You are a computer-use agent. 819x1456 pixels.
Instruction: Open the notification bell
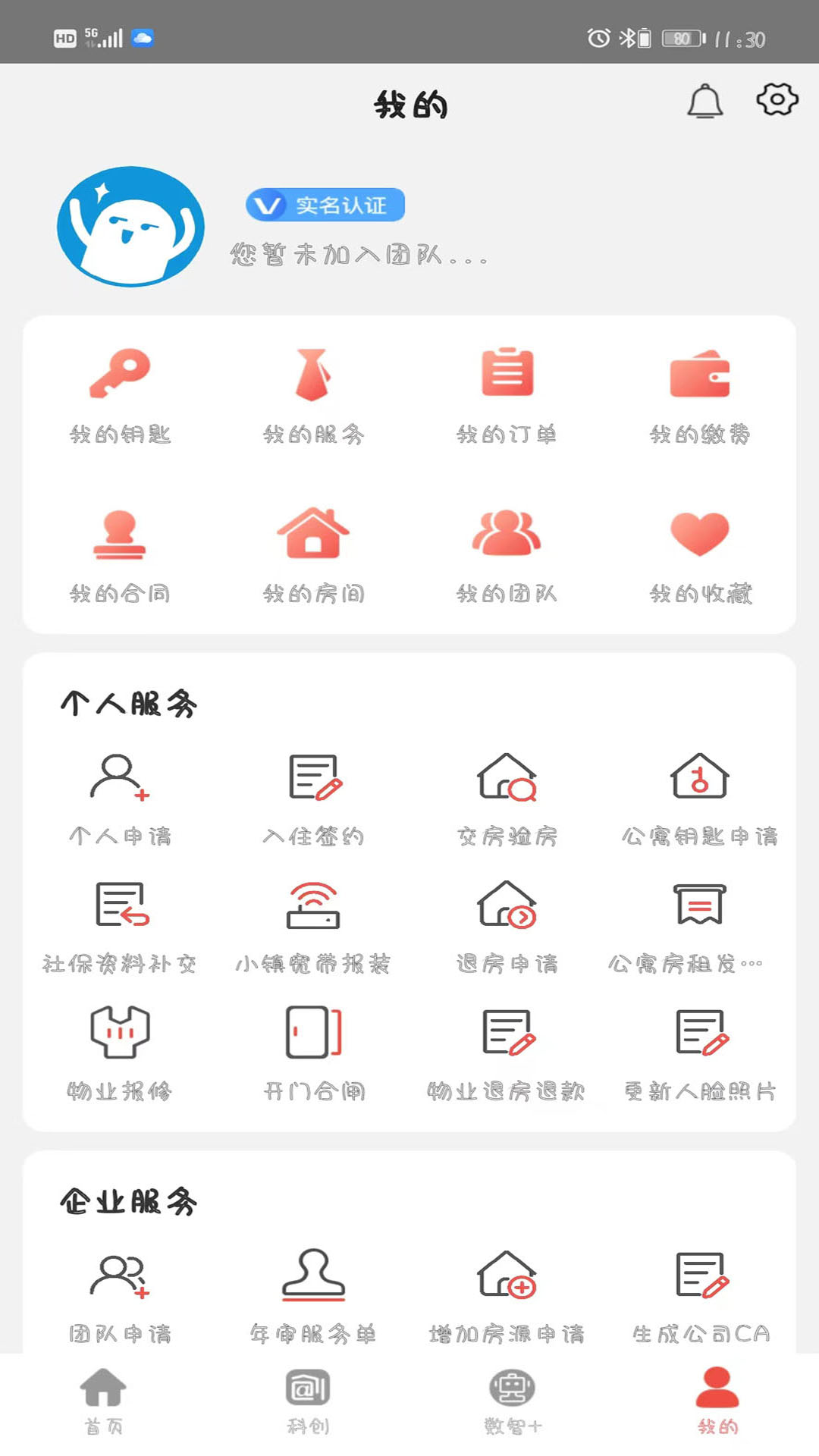(705, 102)
